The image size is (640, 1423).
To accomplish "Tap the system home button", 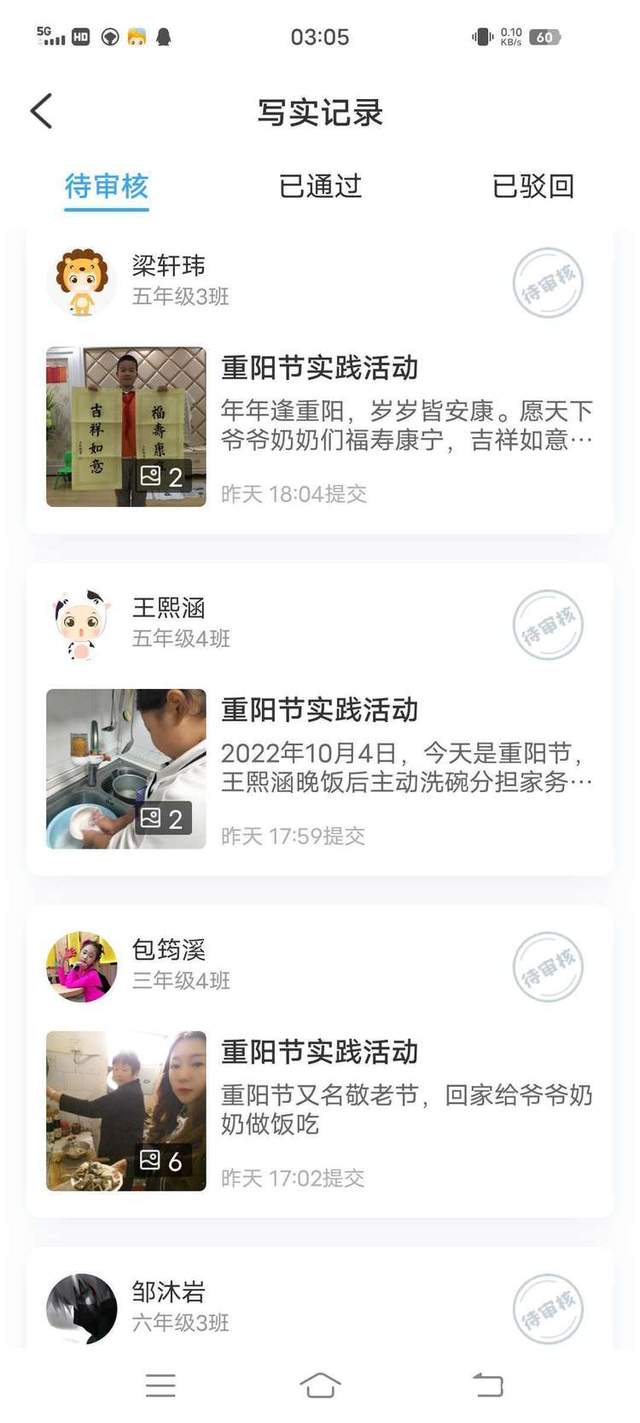I will coord(320,1385).
